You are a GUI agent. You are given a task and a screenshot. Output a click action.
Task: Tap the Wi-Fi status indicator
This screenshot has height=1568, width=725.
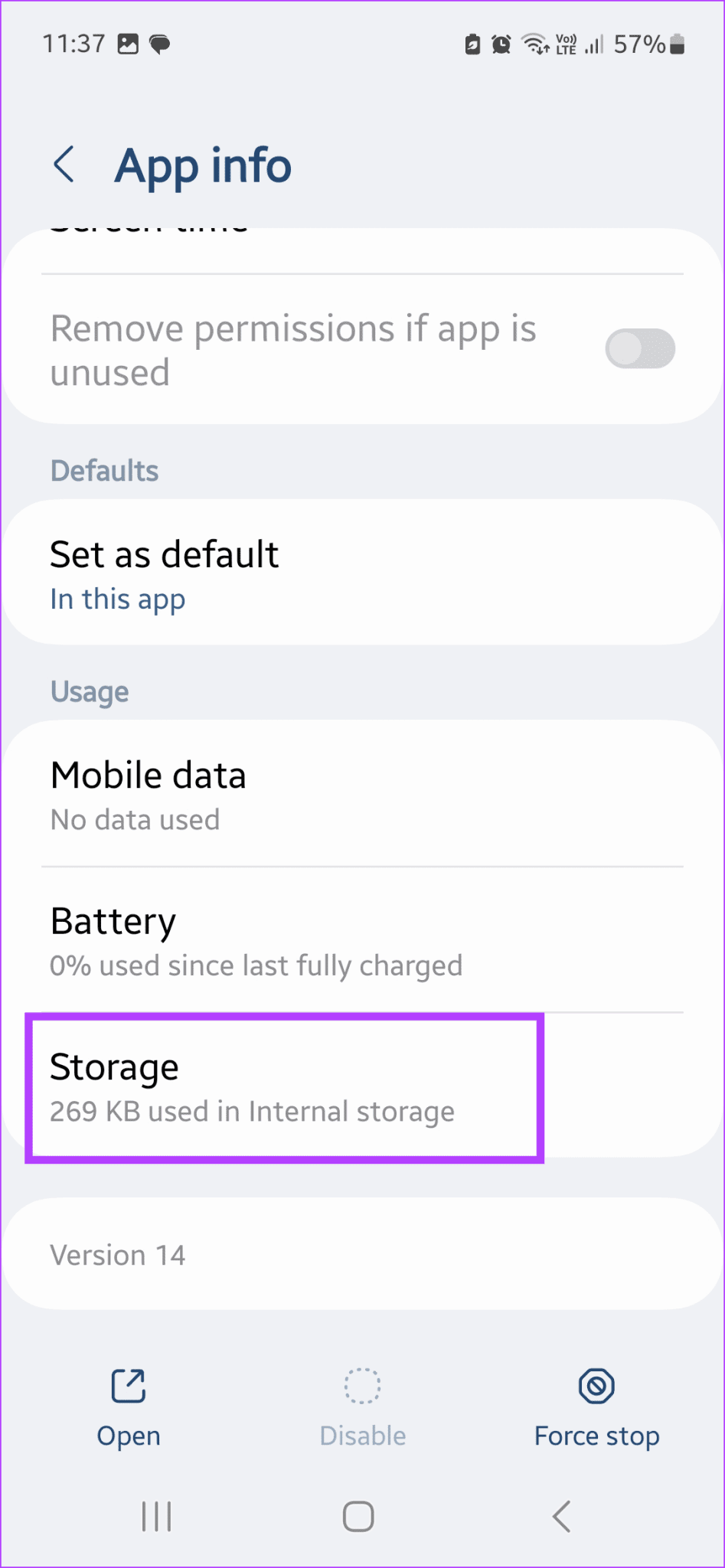pyautogui.click(x=534, y=44)
